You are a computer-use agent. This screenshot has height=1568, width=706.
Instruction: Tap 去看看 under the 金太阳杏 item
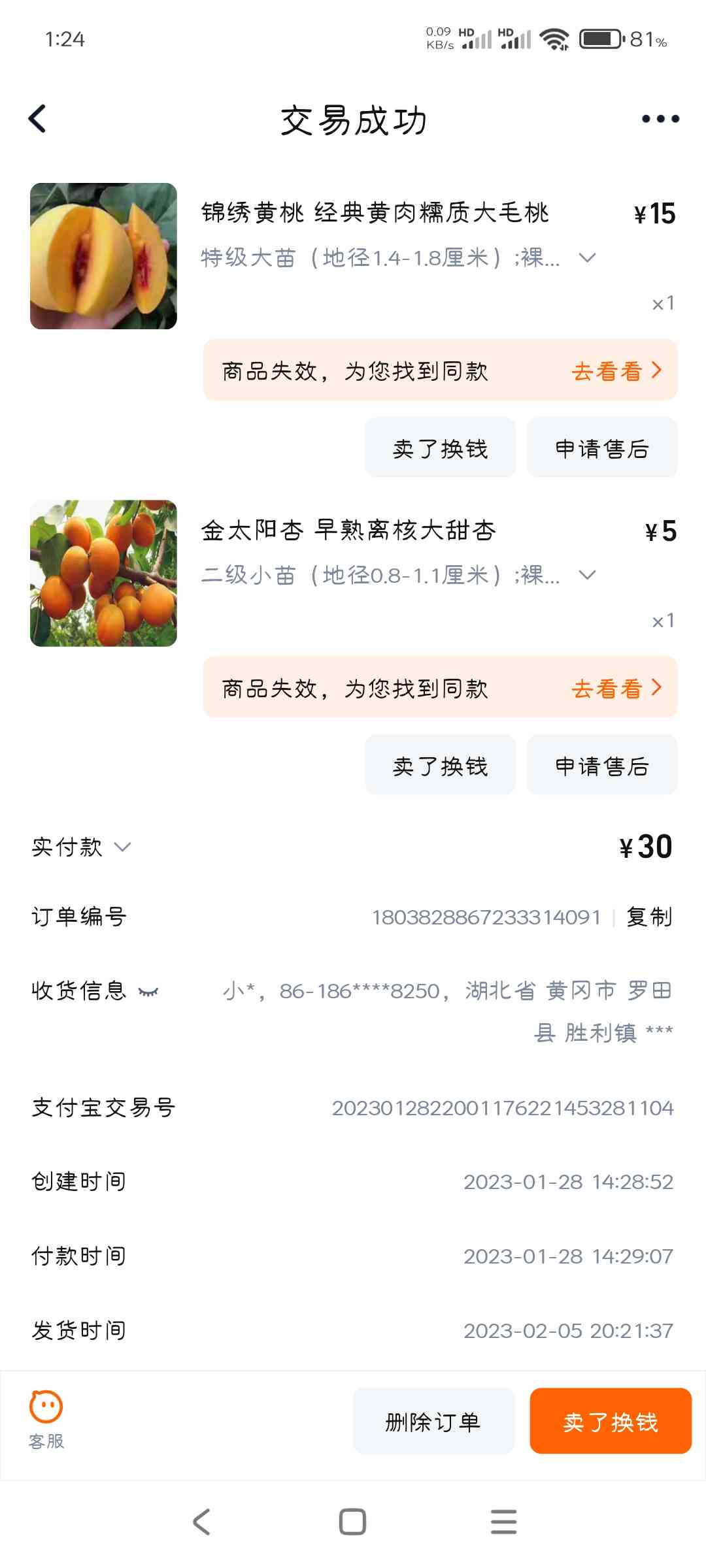(616, 689)
